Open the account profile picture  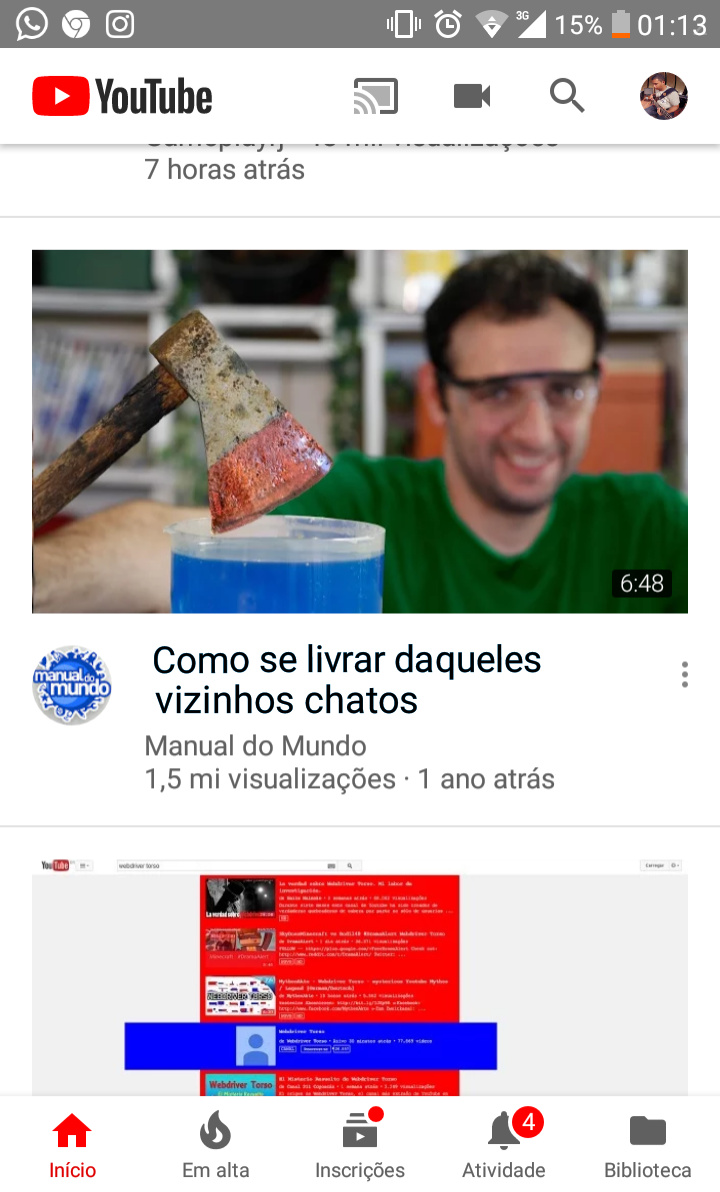[x=664, y=96]
